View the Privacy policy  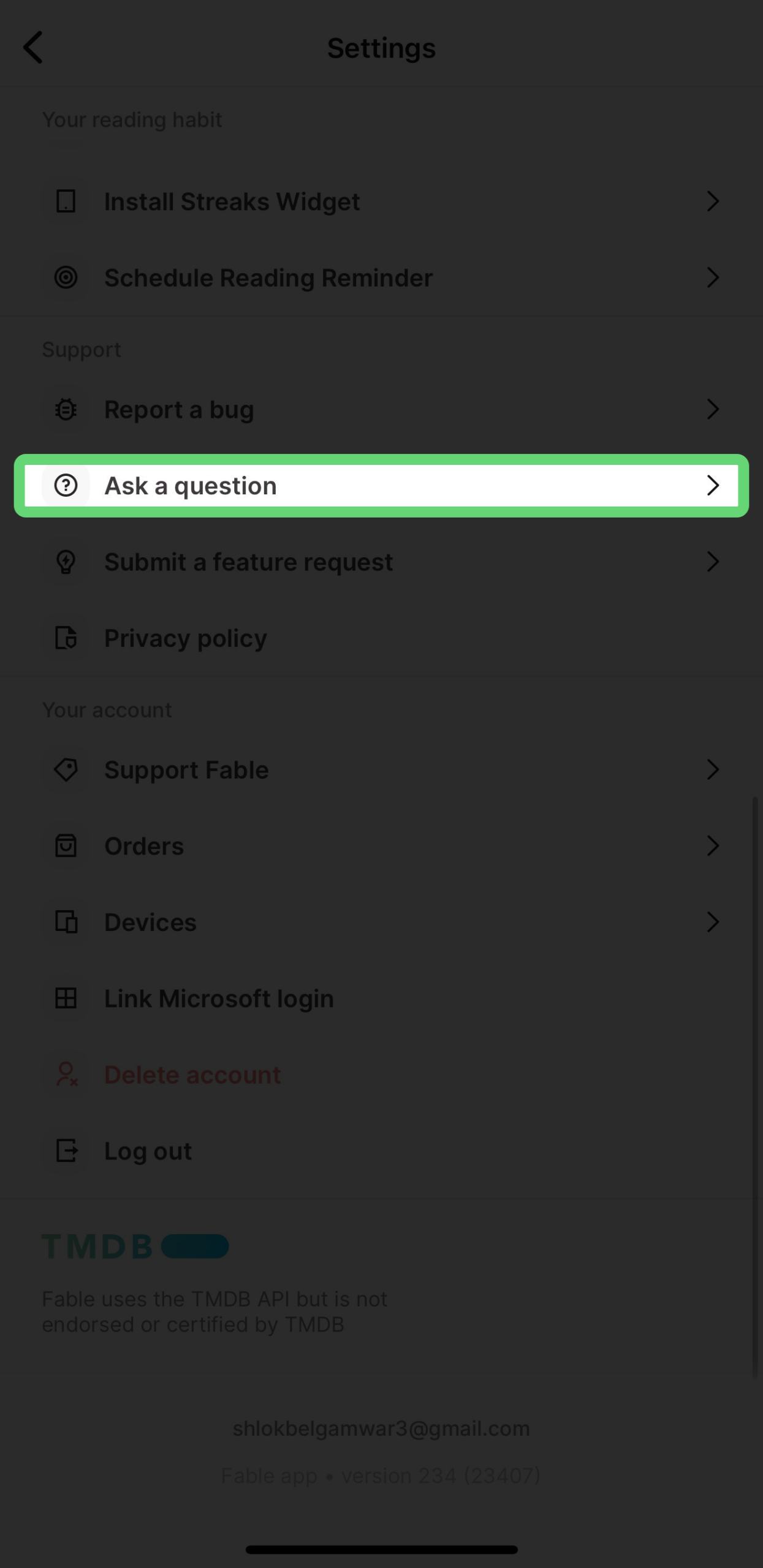click(x=381, y=638)
